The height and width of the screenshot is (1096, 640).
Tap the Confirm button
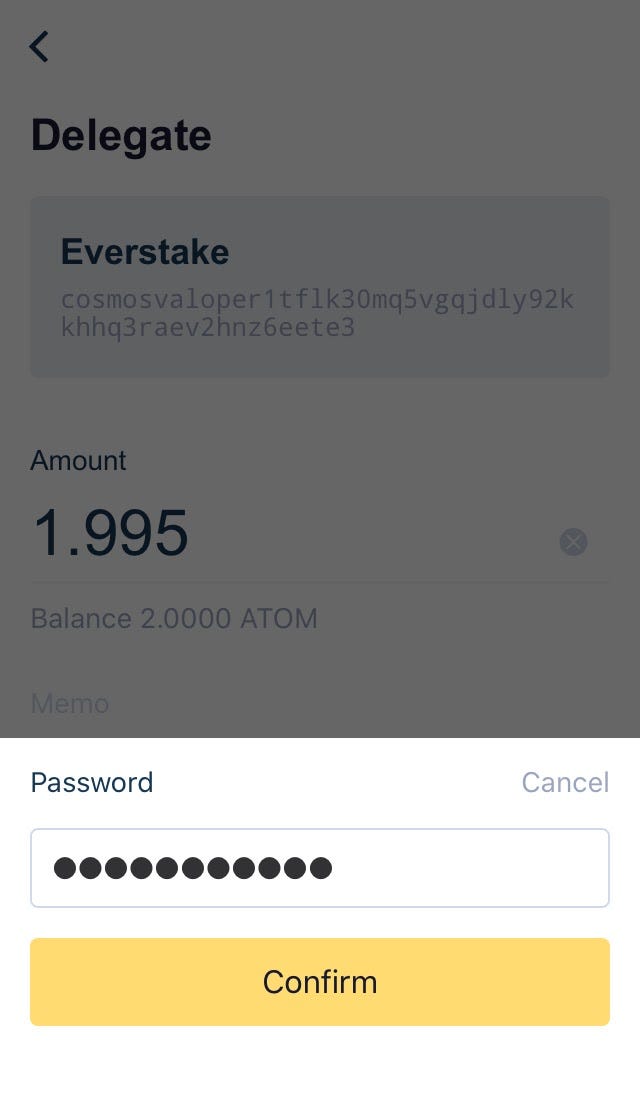click(320, 981)
